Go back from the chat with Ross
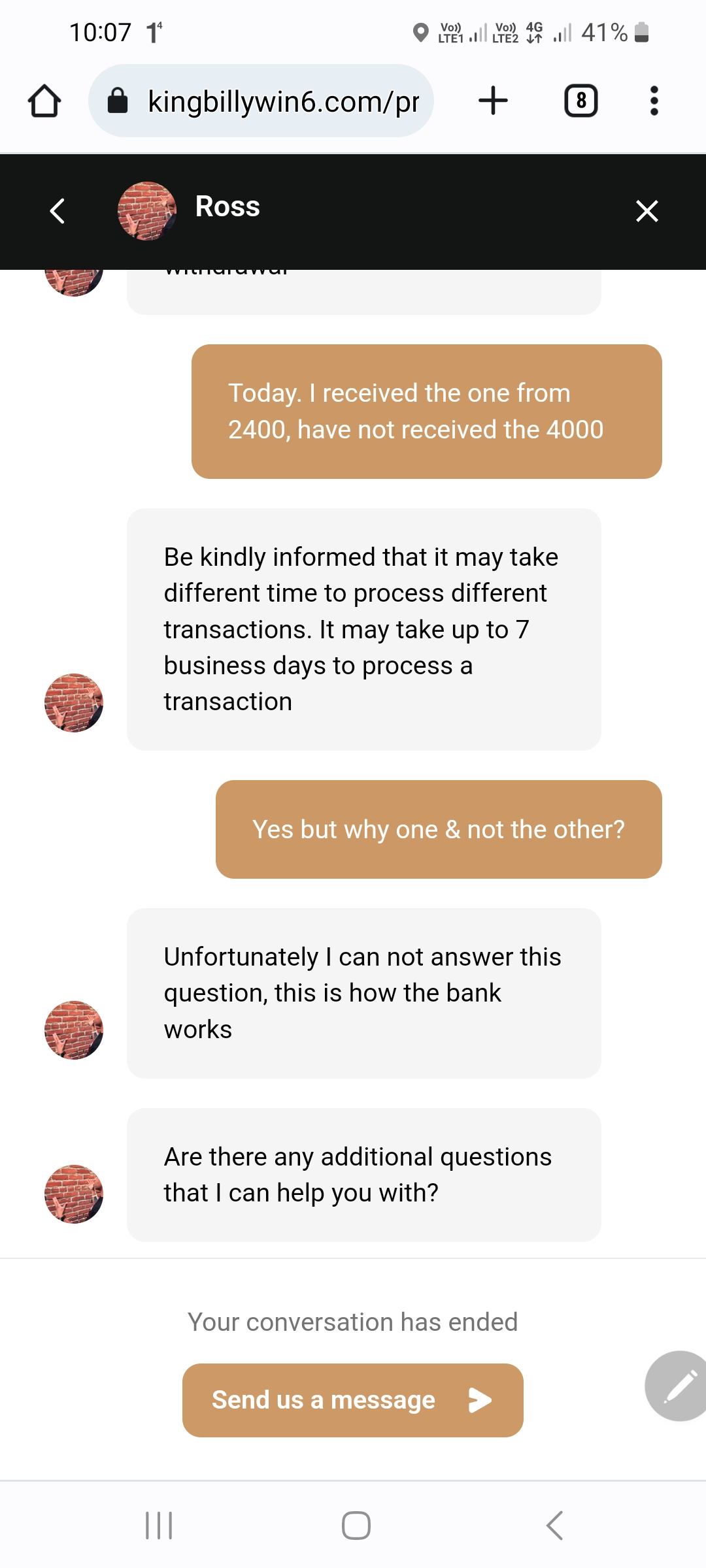The height and width of the screenshot is (1568, 706). click(58, 211)
